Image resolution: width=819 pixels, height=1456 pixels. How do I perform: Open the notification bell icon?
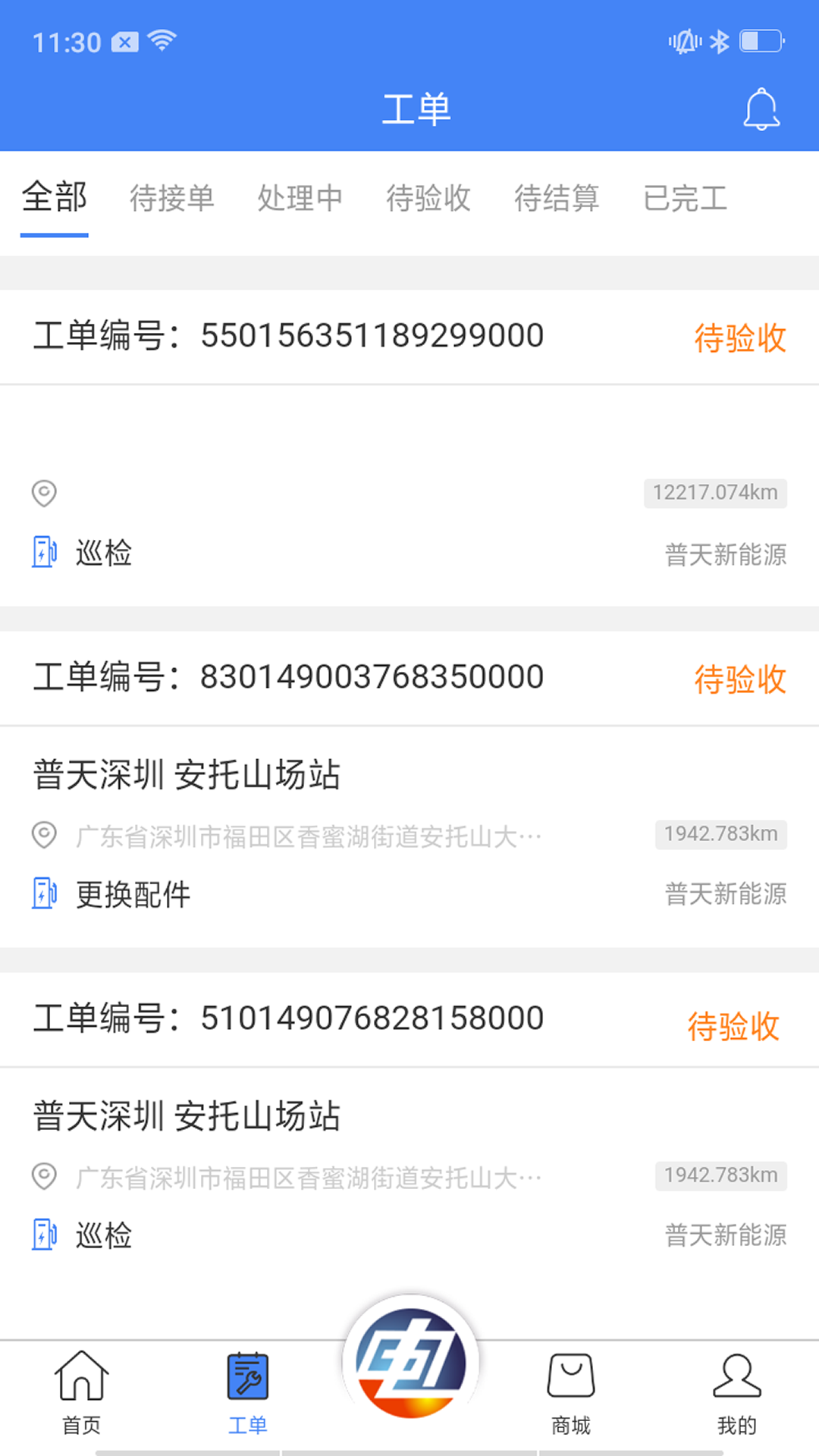761,108
